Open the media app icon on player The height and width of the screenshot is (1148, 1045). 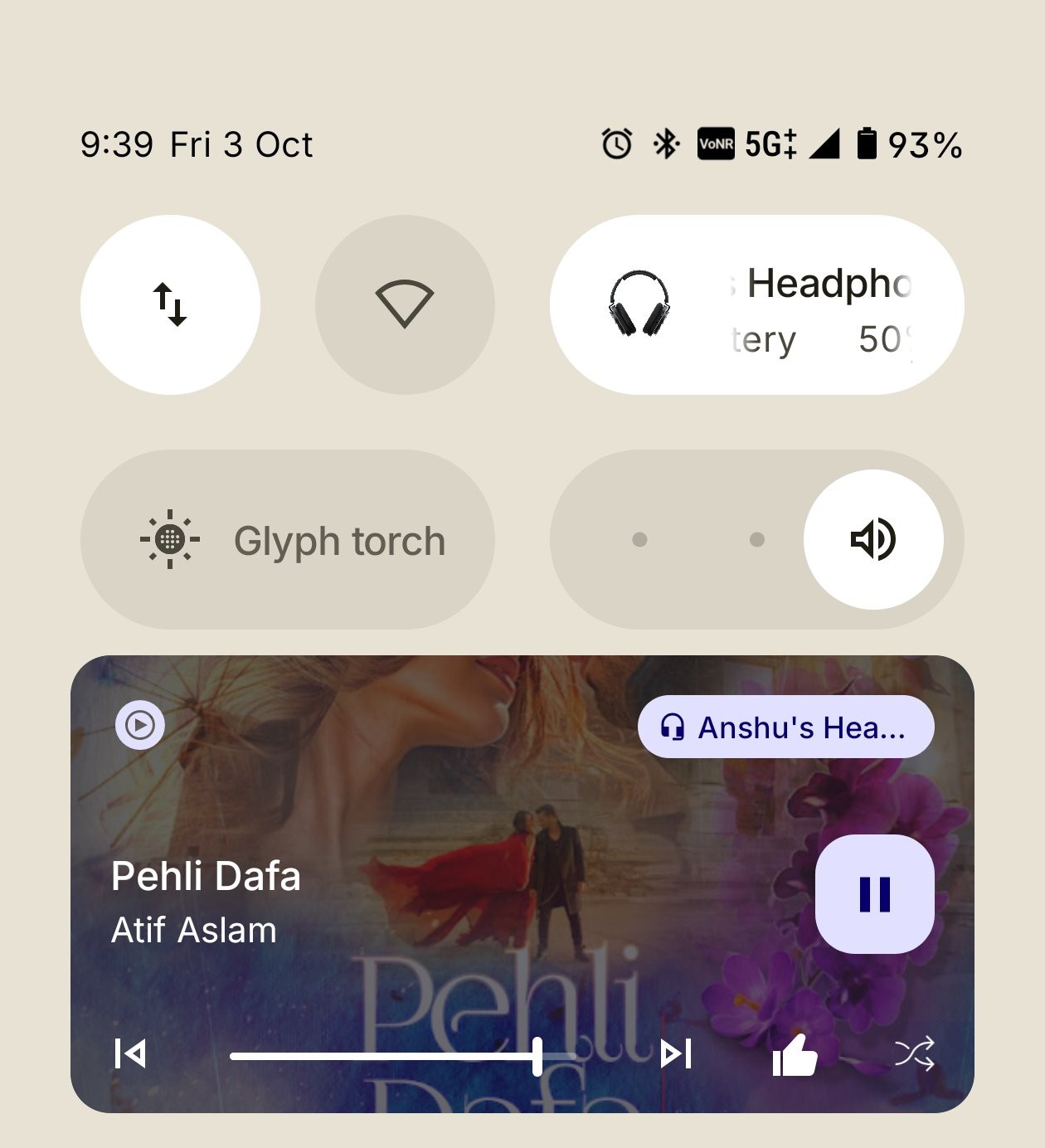[139, 725]
